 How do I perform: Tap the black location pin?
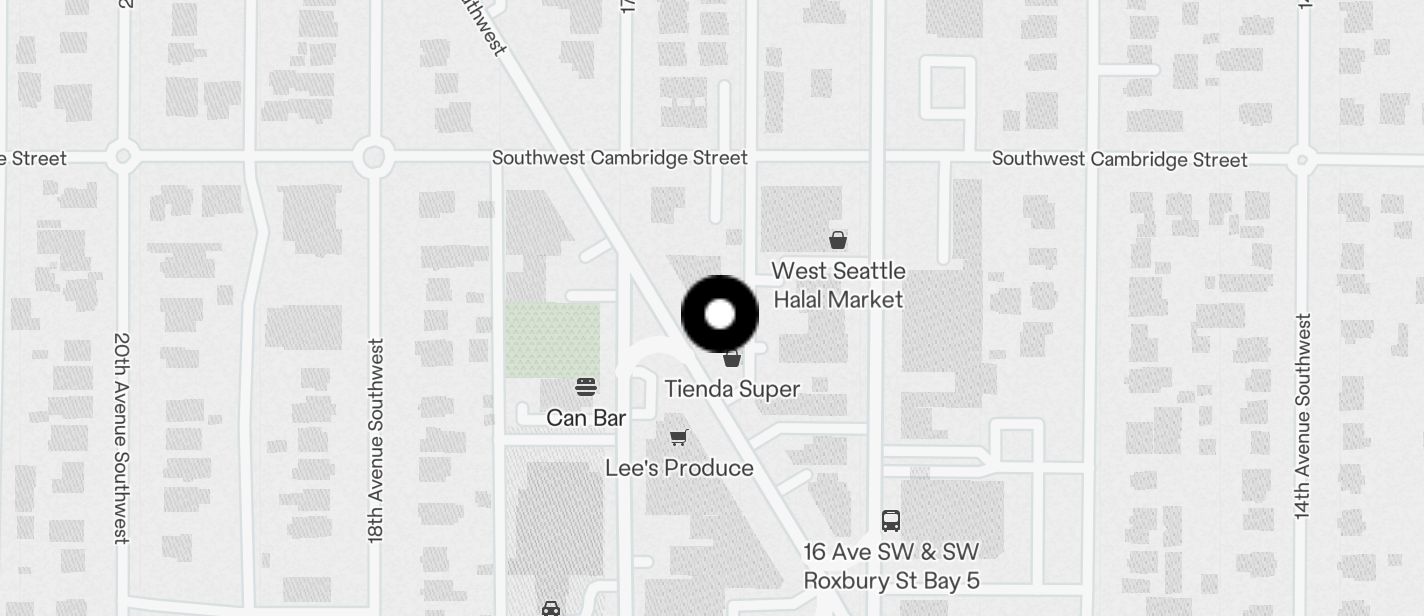click(x=720, y=314)
